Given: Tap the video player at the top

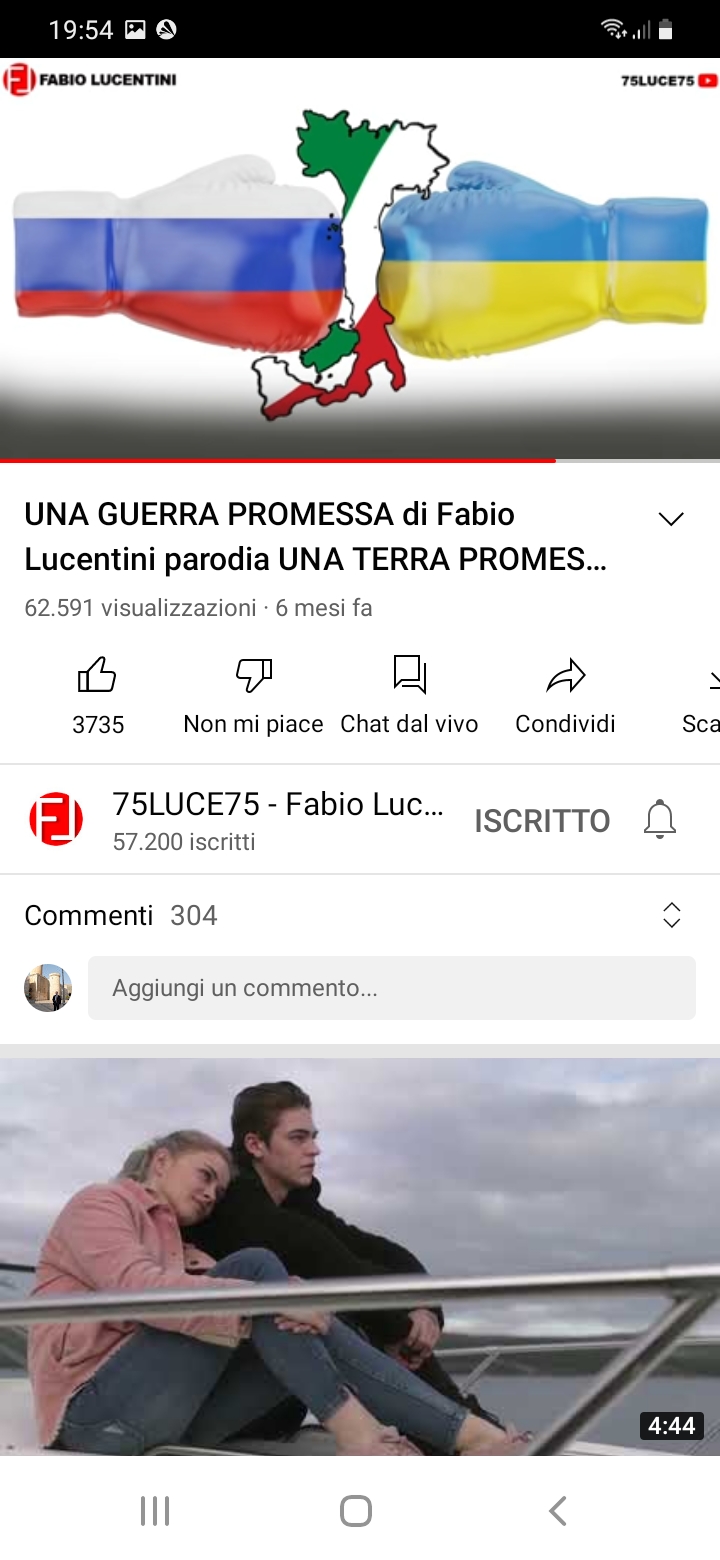Looking at the screenshot, I should [360, 260].
